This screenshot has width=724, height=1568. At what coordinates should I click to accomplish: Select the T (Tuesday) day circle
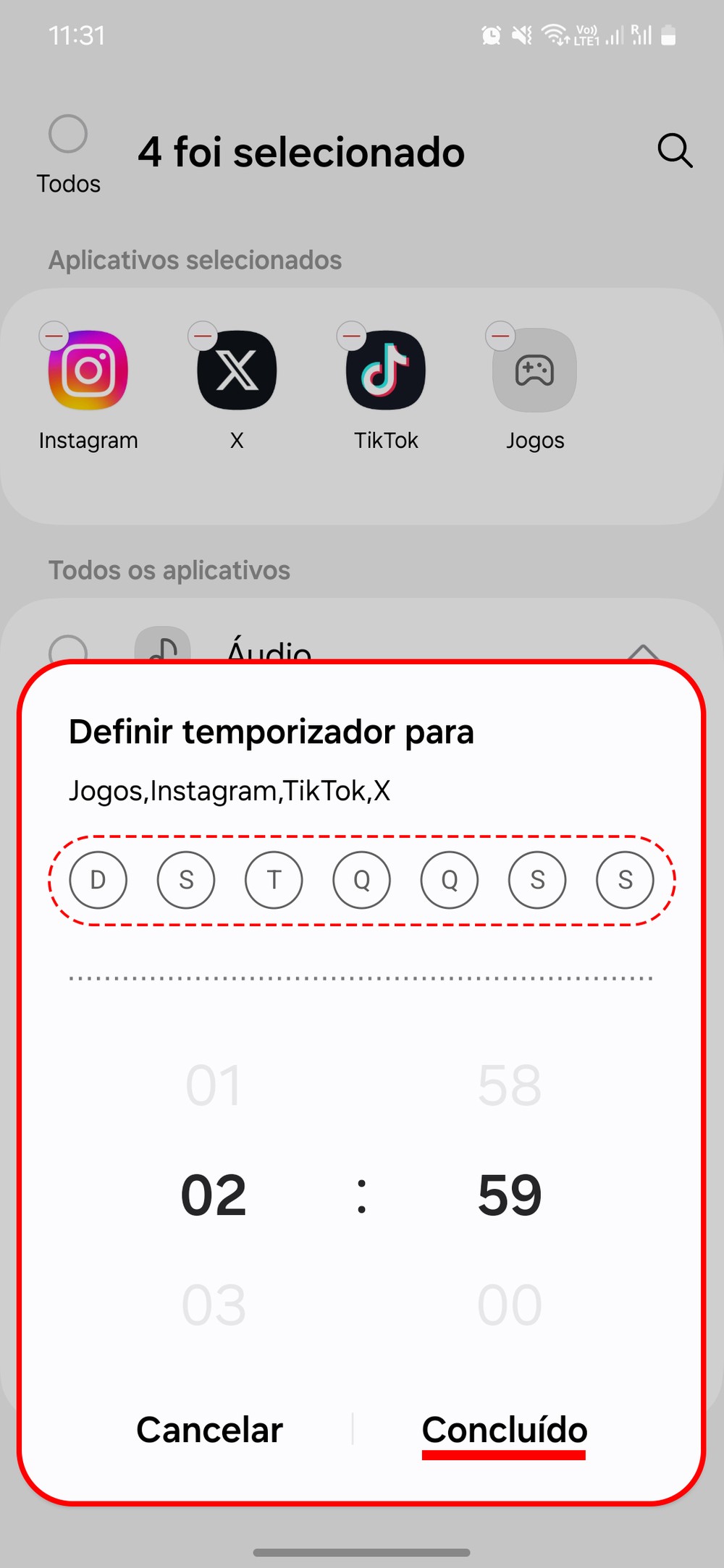click(x=274, y=880)
